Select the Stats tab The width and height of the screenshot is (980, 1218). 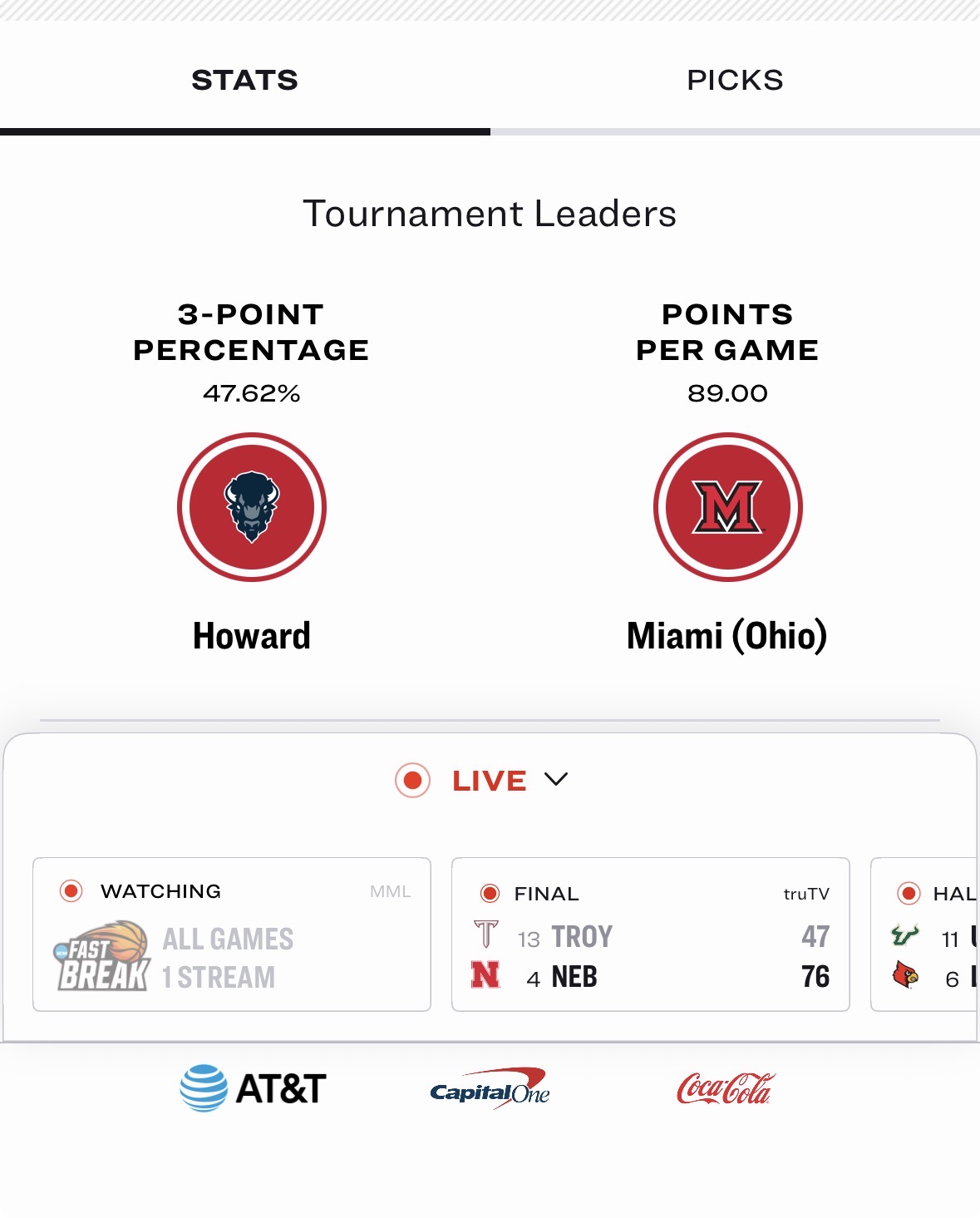(x=244, y=81)
